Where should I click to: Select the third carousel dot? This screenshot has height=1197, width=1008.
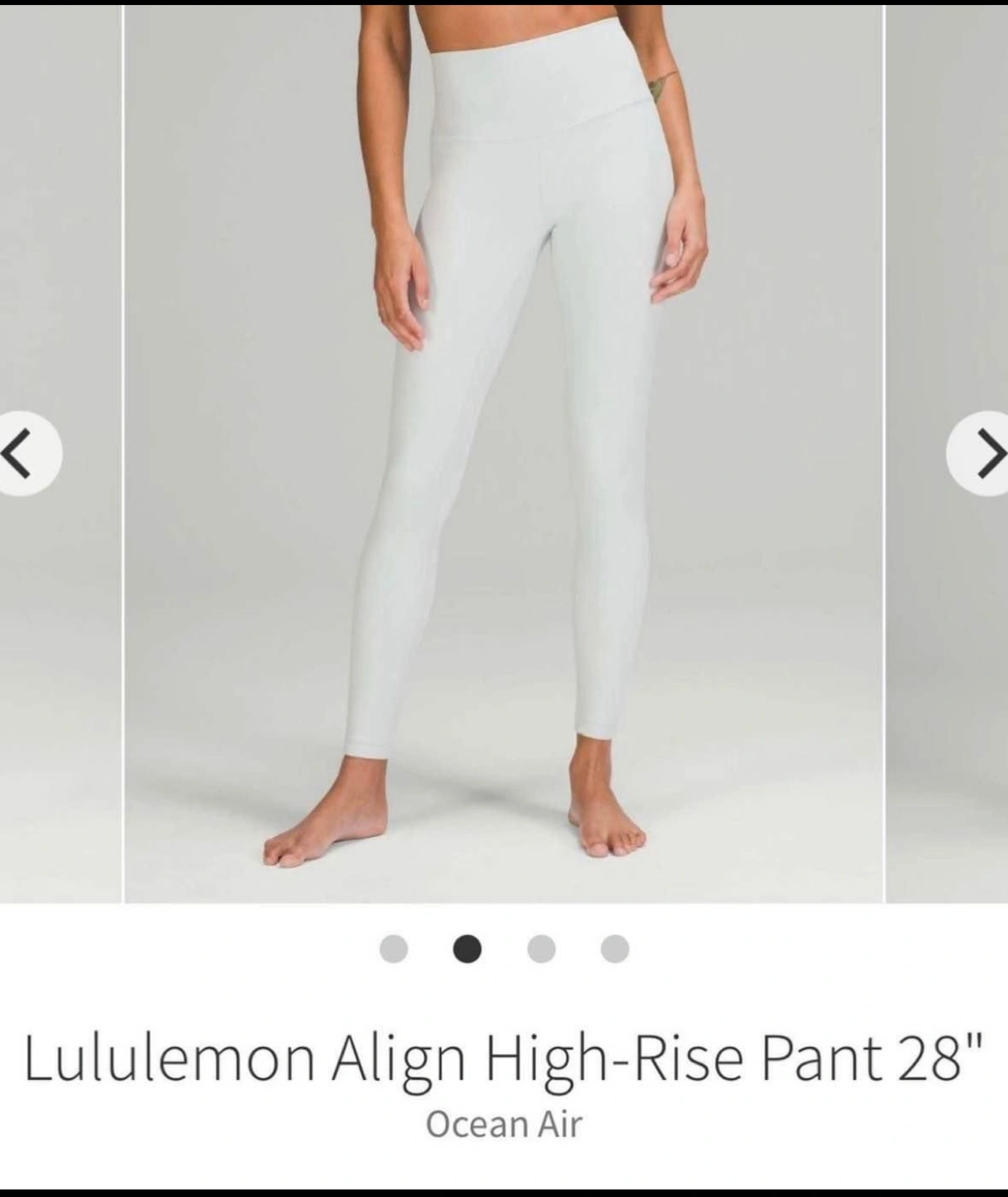pyautogui.click(x=541, y=948)
